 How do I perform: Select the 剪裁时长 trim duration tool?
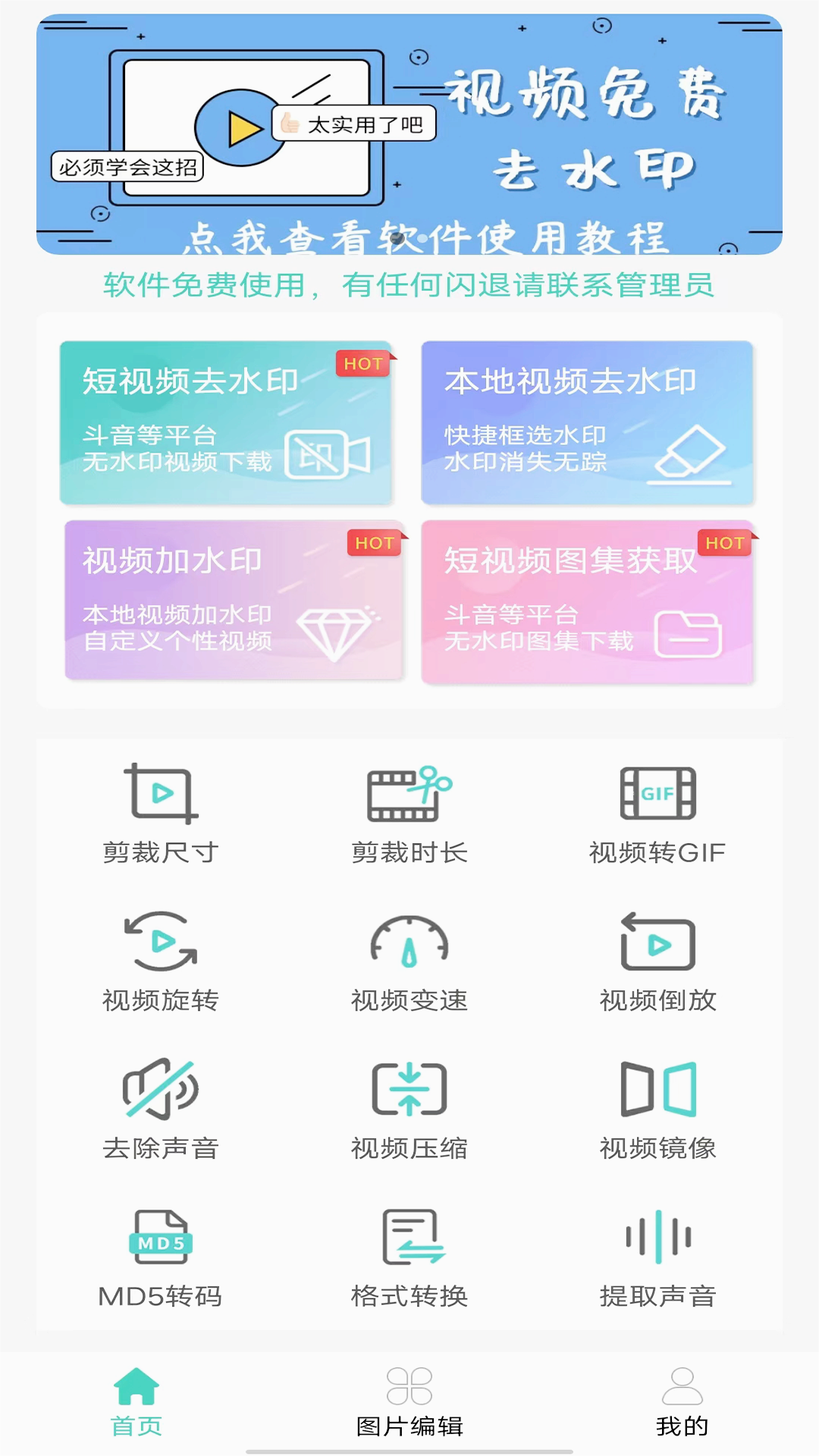click(x=409, y=813)
